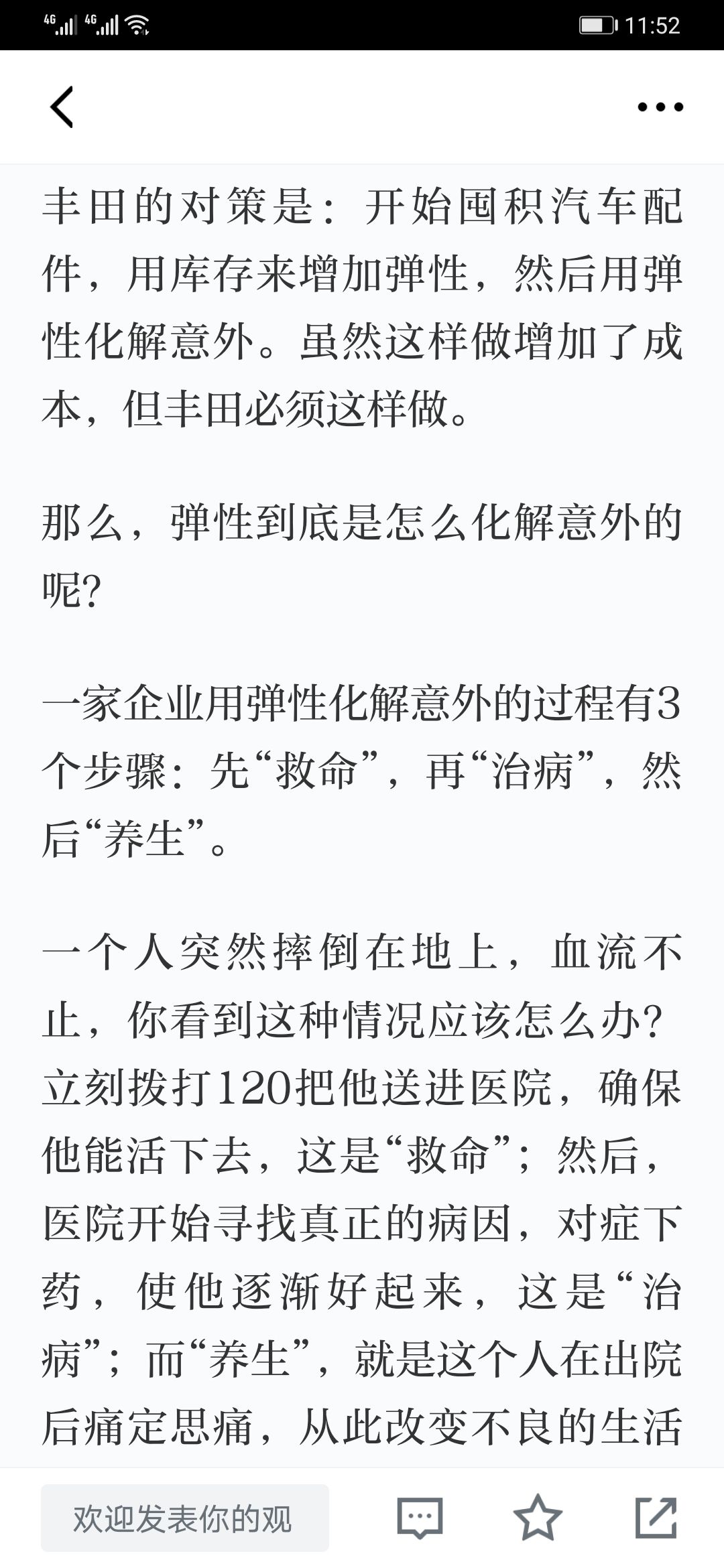
Task: Open the three-dot overflow menu
Action: (660, 107)
